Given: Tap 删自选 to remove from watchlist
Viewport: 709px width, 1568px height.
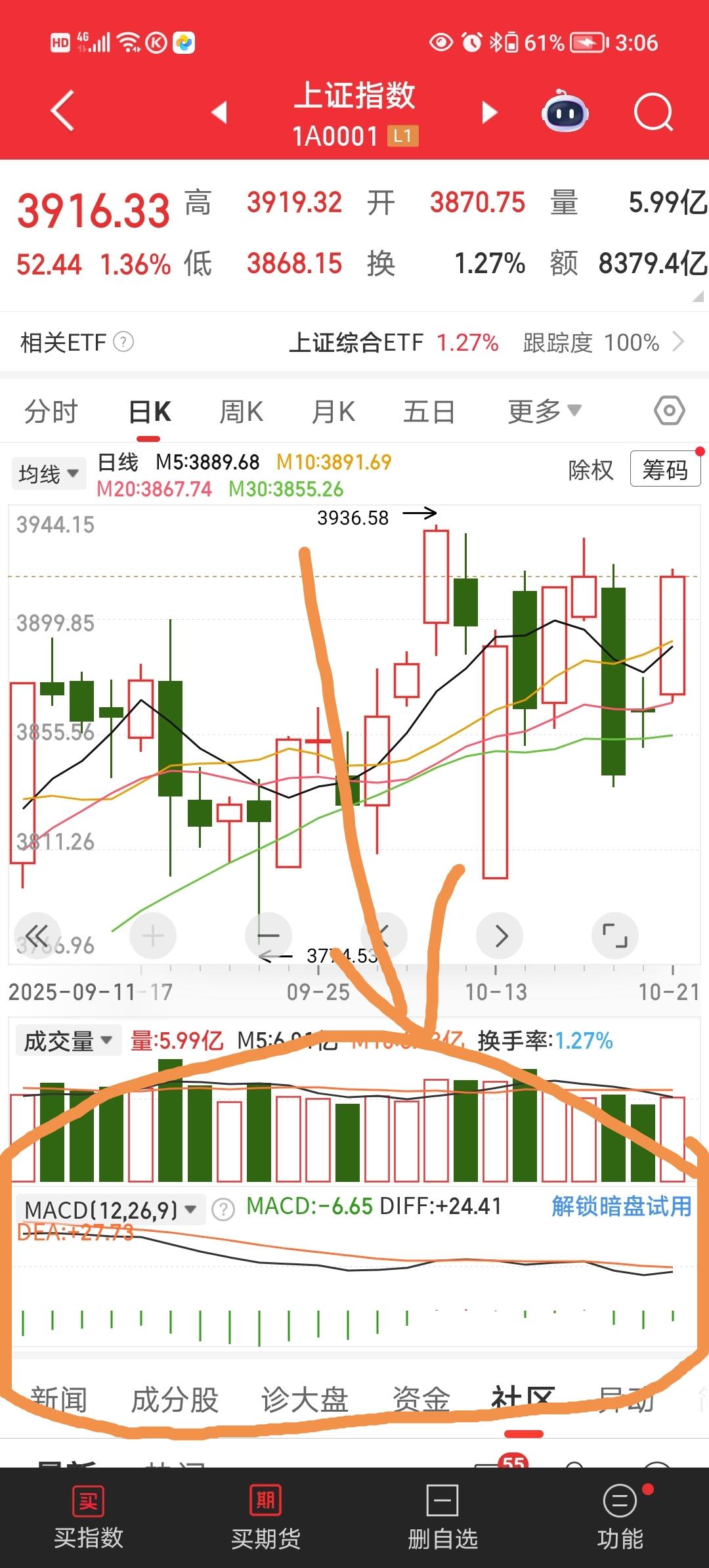Looking at the screenshot, I should (442, 1517).
